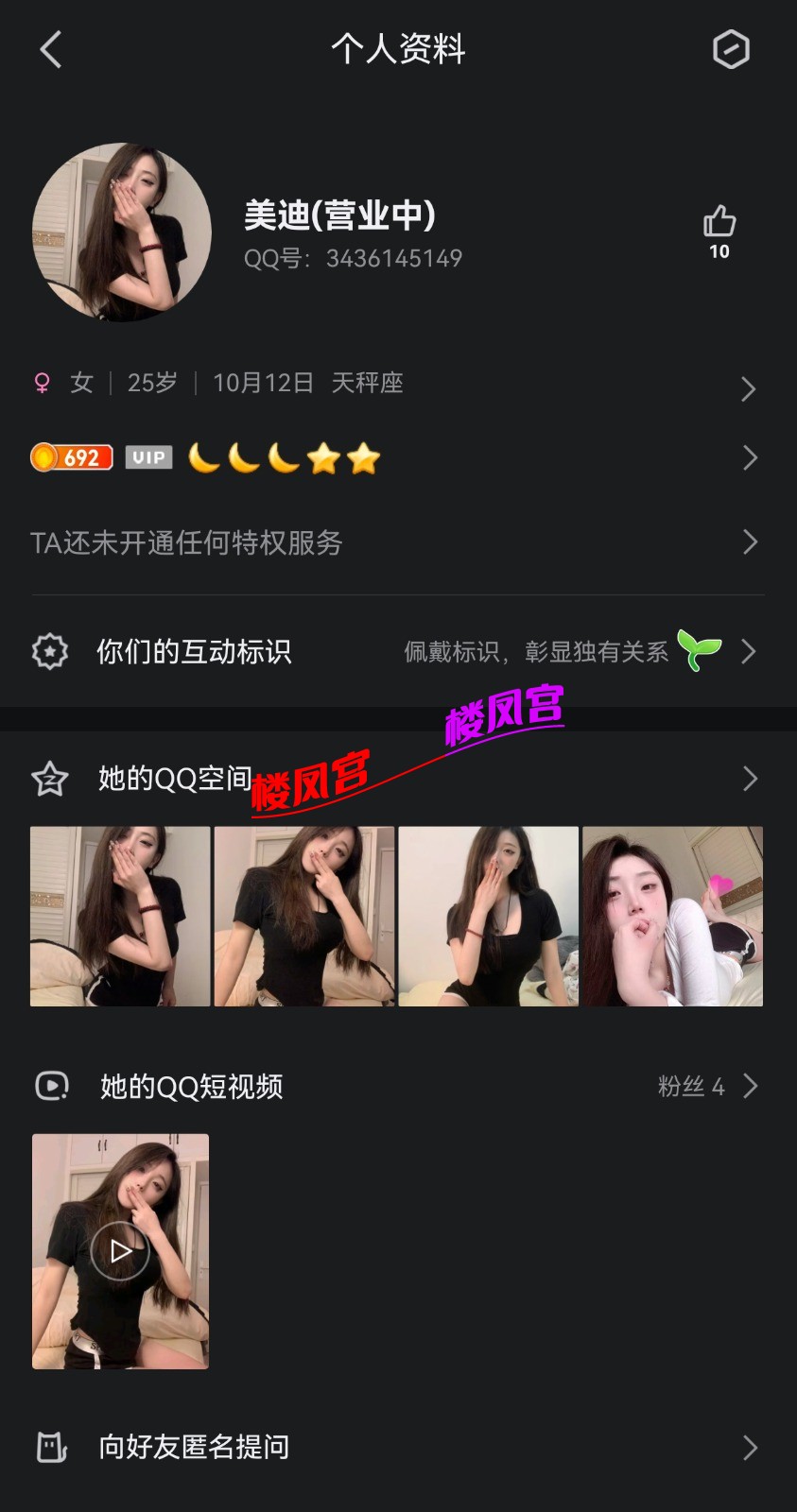This screenshot has height=1512, width=797.
Task: Click the video icon beside 她的QQ短视频
Action: pyautogui.click(x=49, y=1086)
